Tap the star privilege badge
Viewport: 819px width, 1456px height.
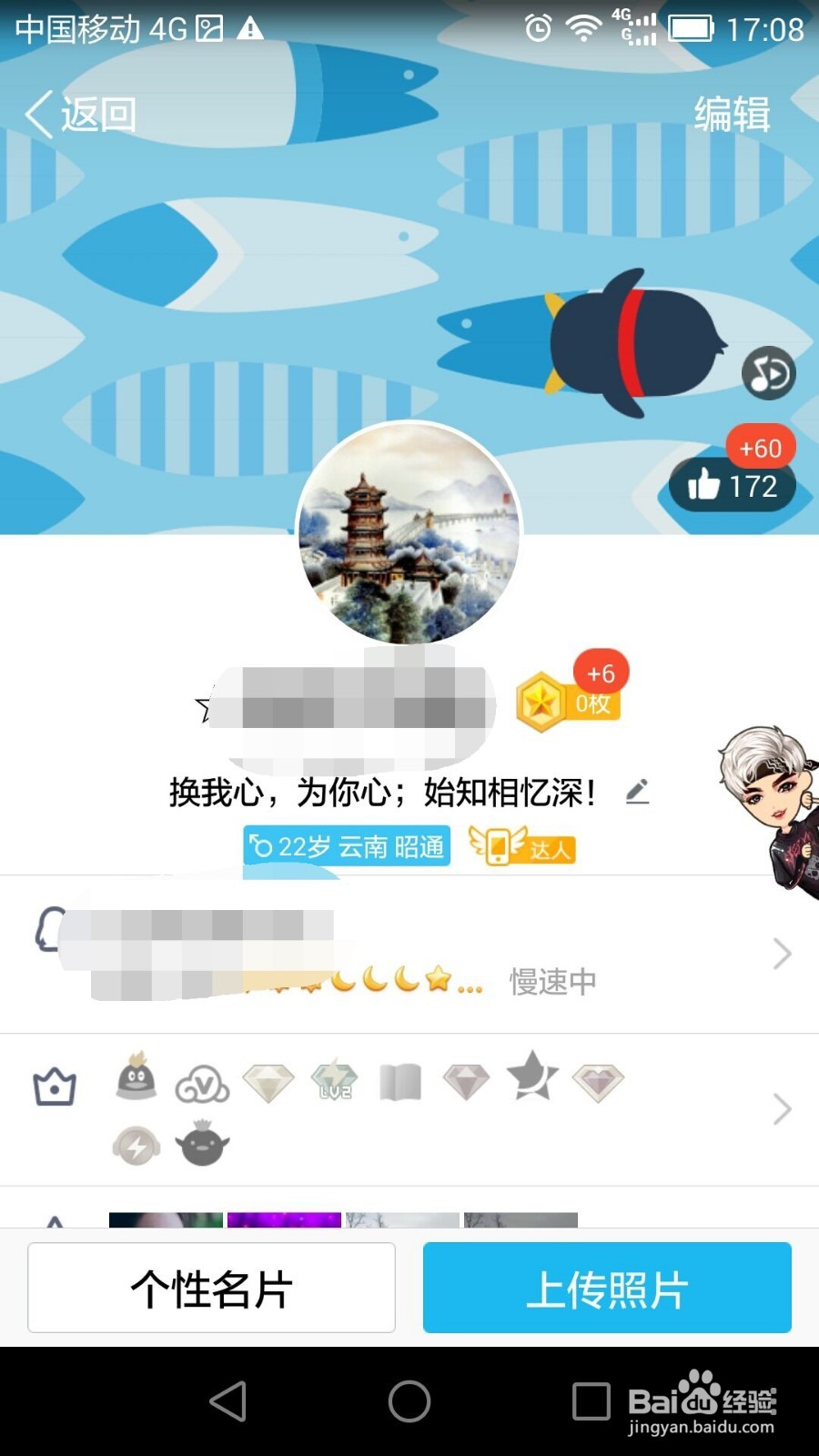pos(531,1079)
